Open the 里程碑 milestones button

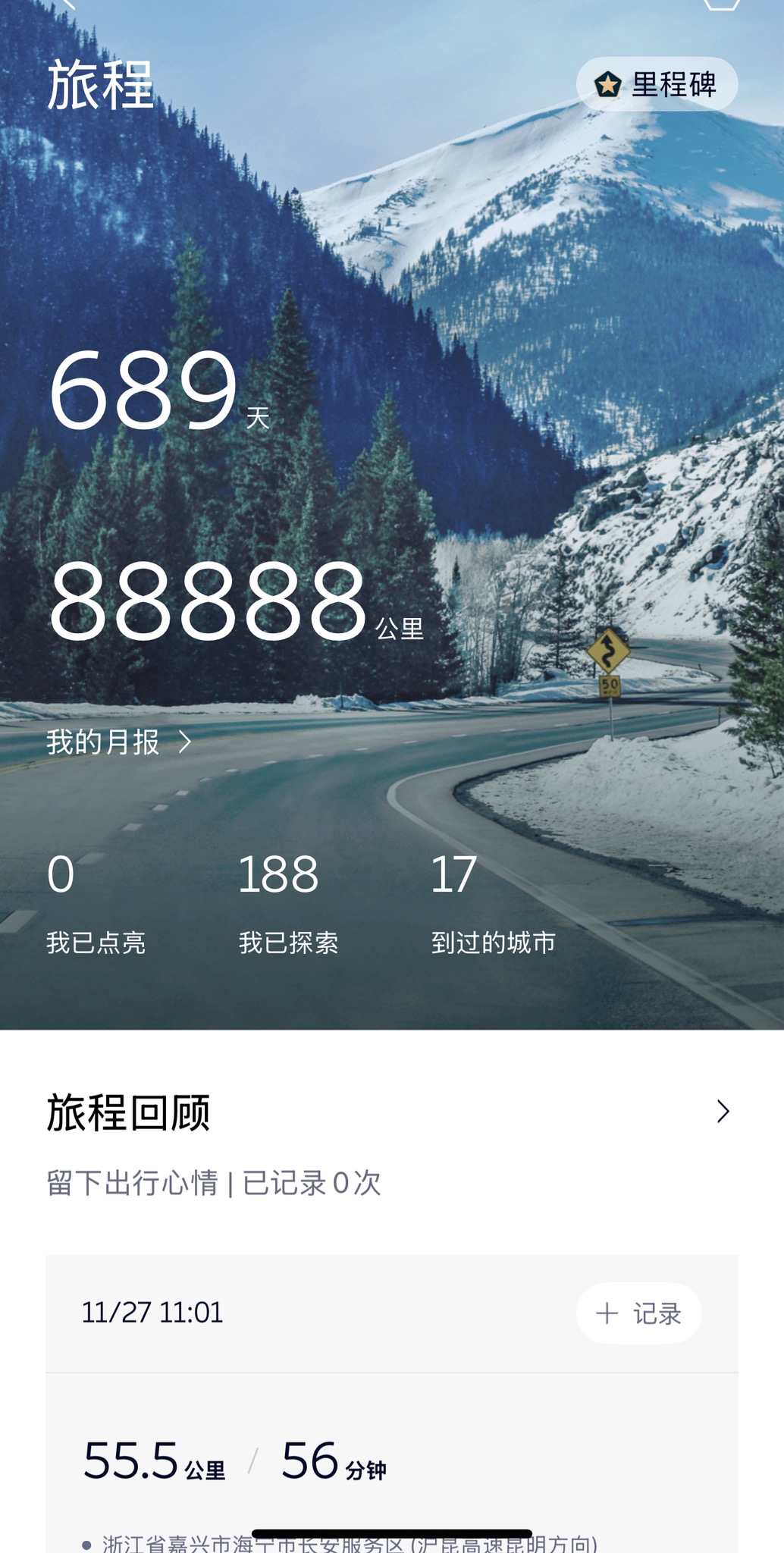click(x=657, y=84)
